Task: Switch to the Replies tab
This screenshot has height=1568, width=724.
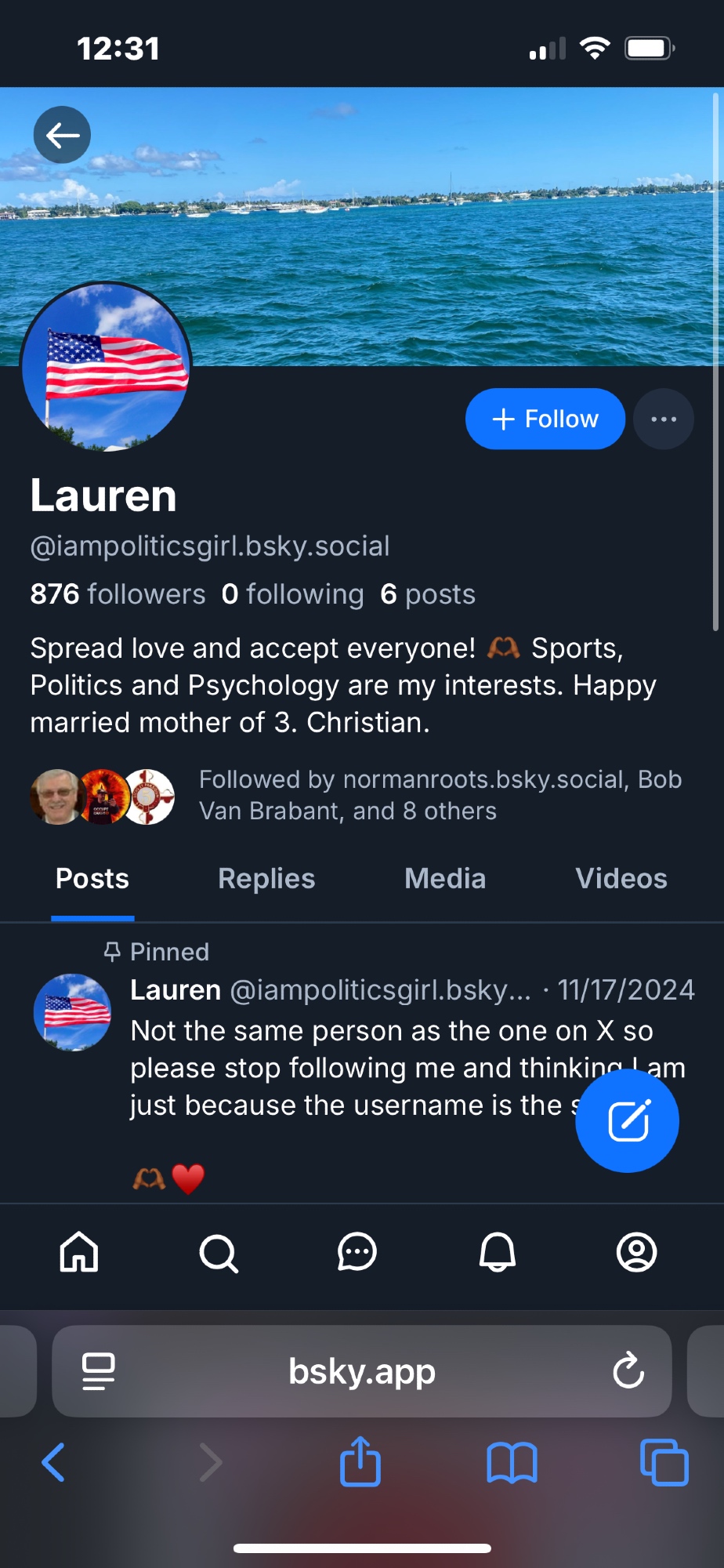Action: pos(266,879)
